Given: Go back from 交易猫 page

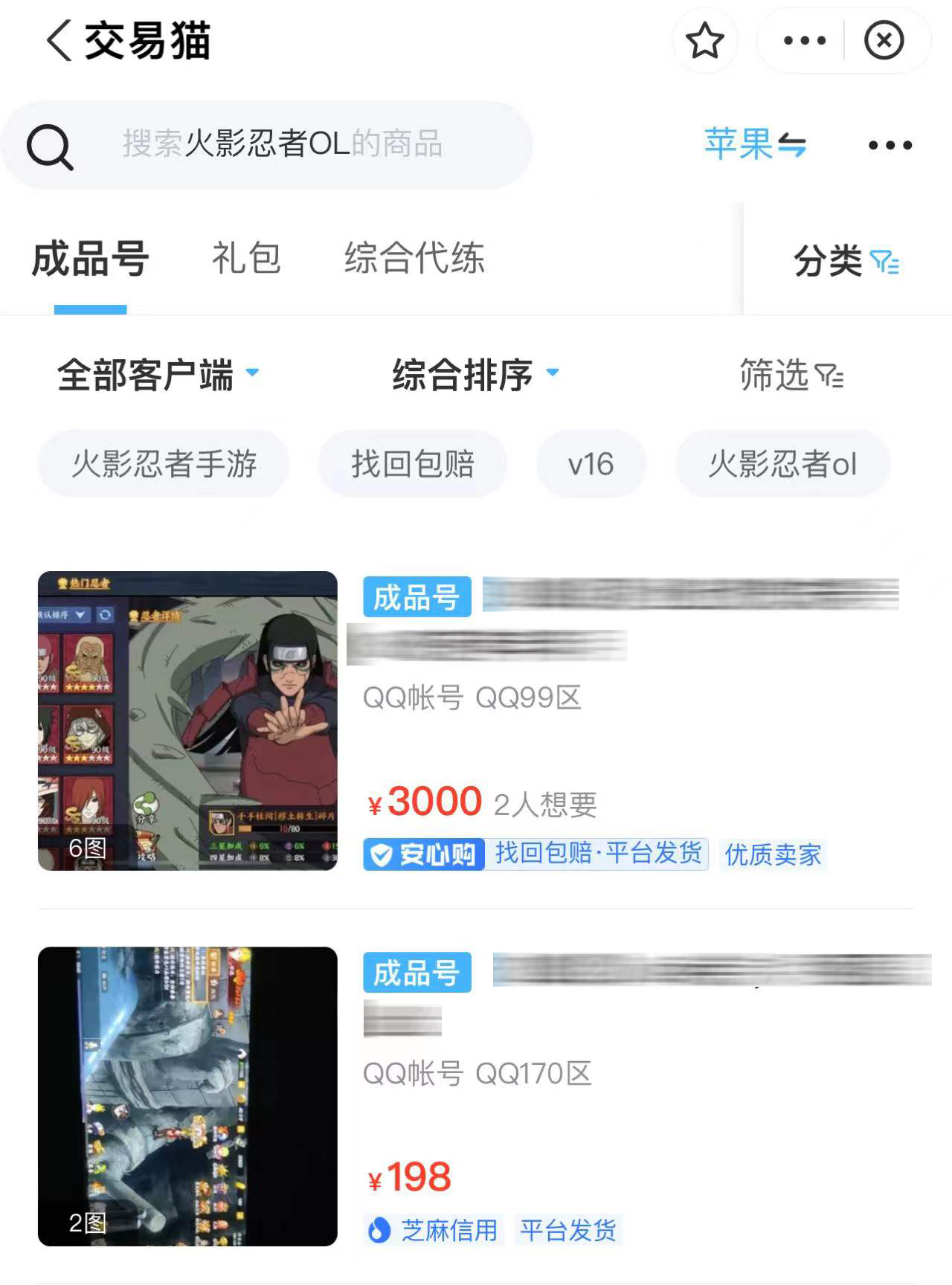Looking at the screenshot, I should tap(59, 40).
